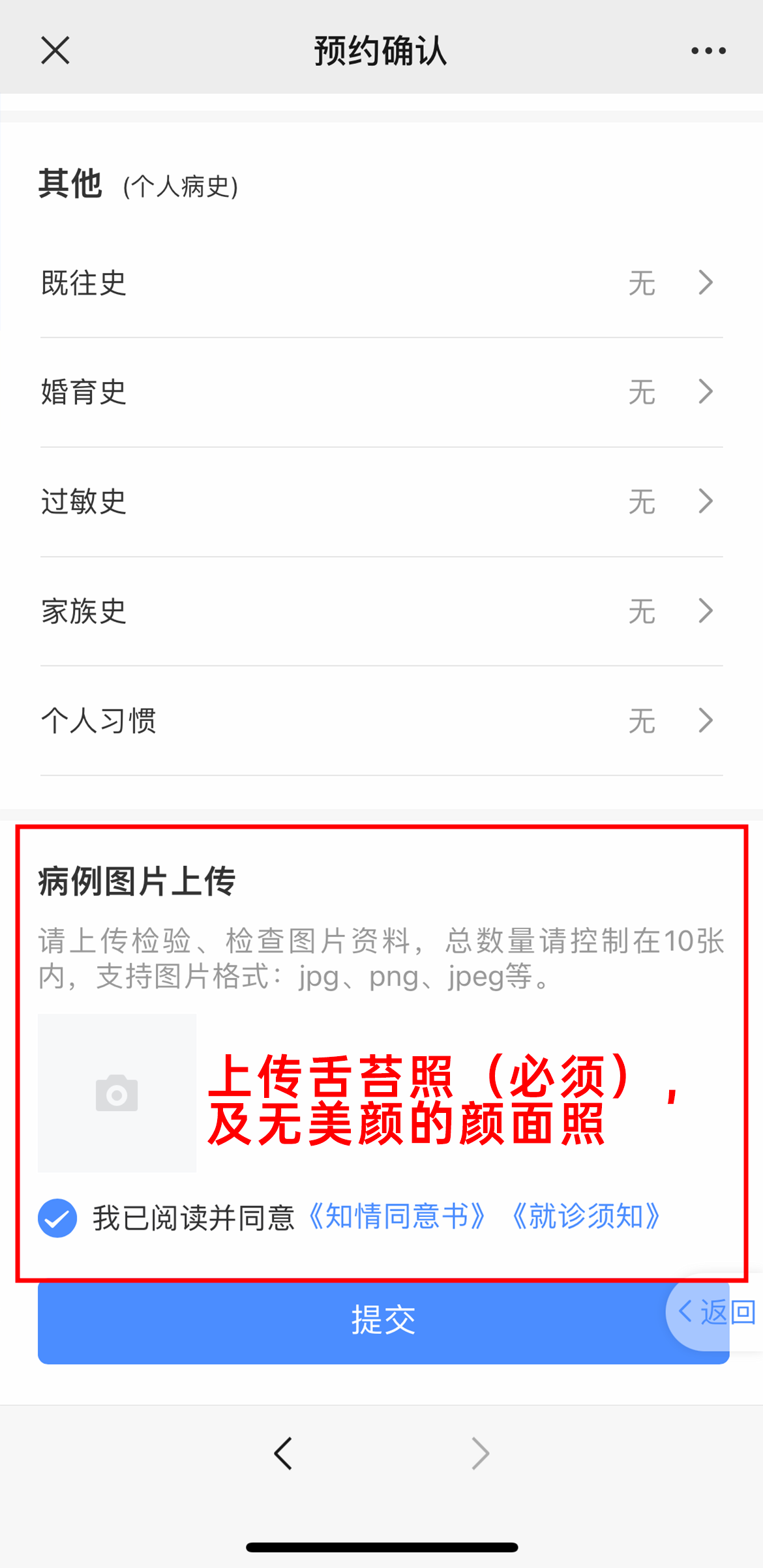Edit the 个人习惯 entry
The image size is (763, 1568).
coord(381,721)
